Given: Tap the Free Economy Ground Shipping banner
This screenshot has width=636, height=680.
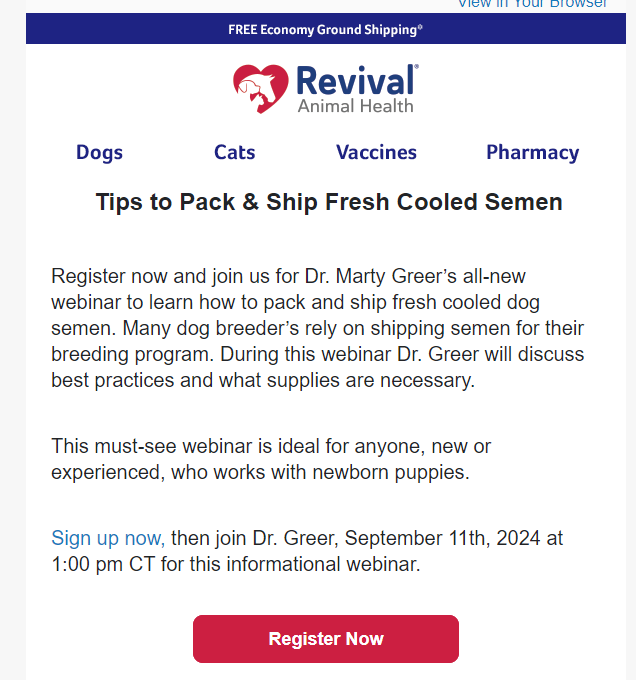Looking at the screenshot, I should click(325, 29).
